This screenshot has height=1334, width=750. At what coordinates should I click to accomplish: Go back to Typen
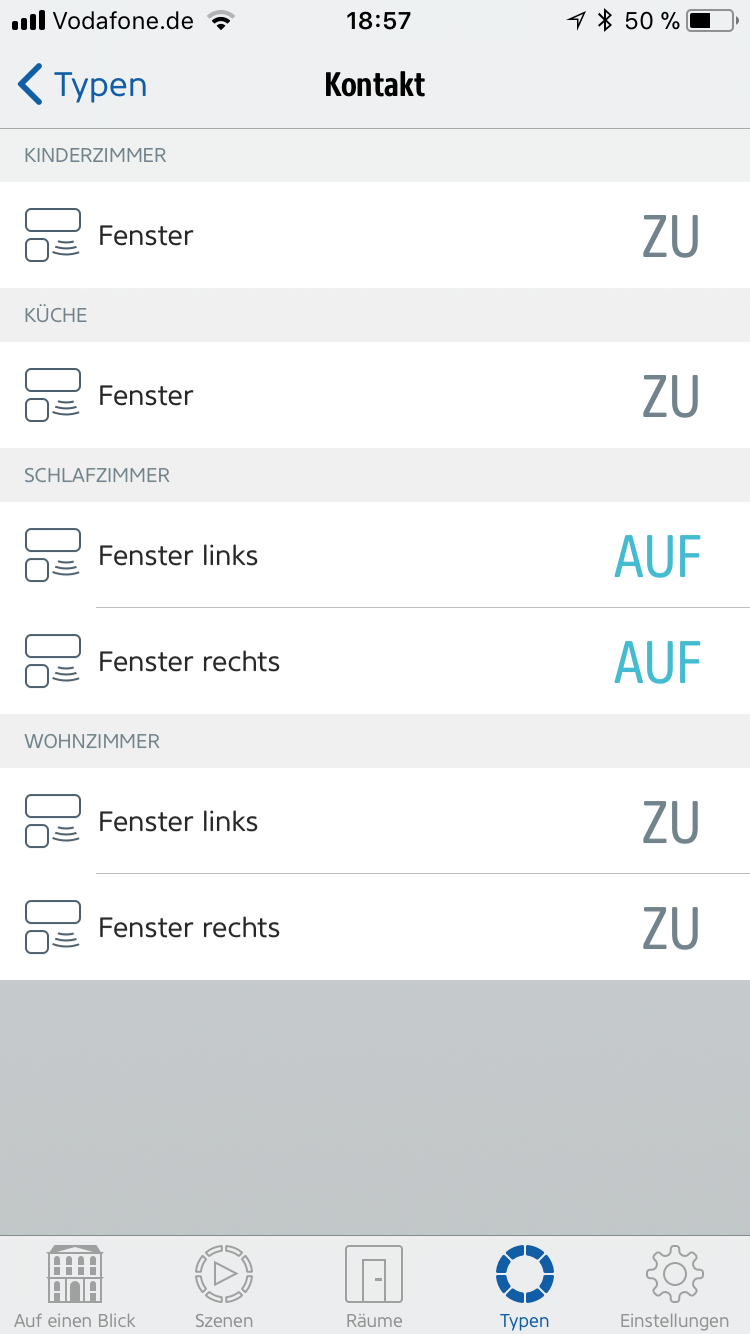(82, 86)
